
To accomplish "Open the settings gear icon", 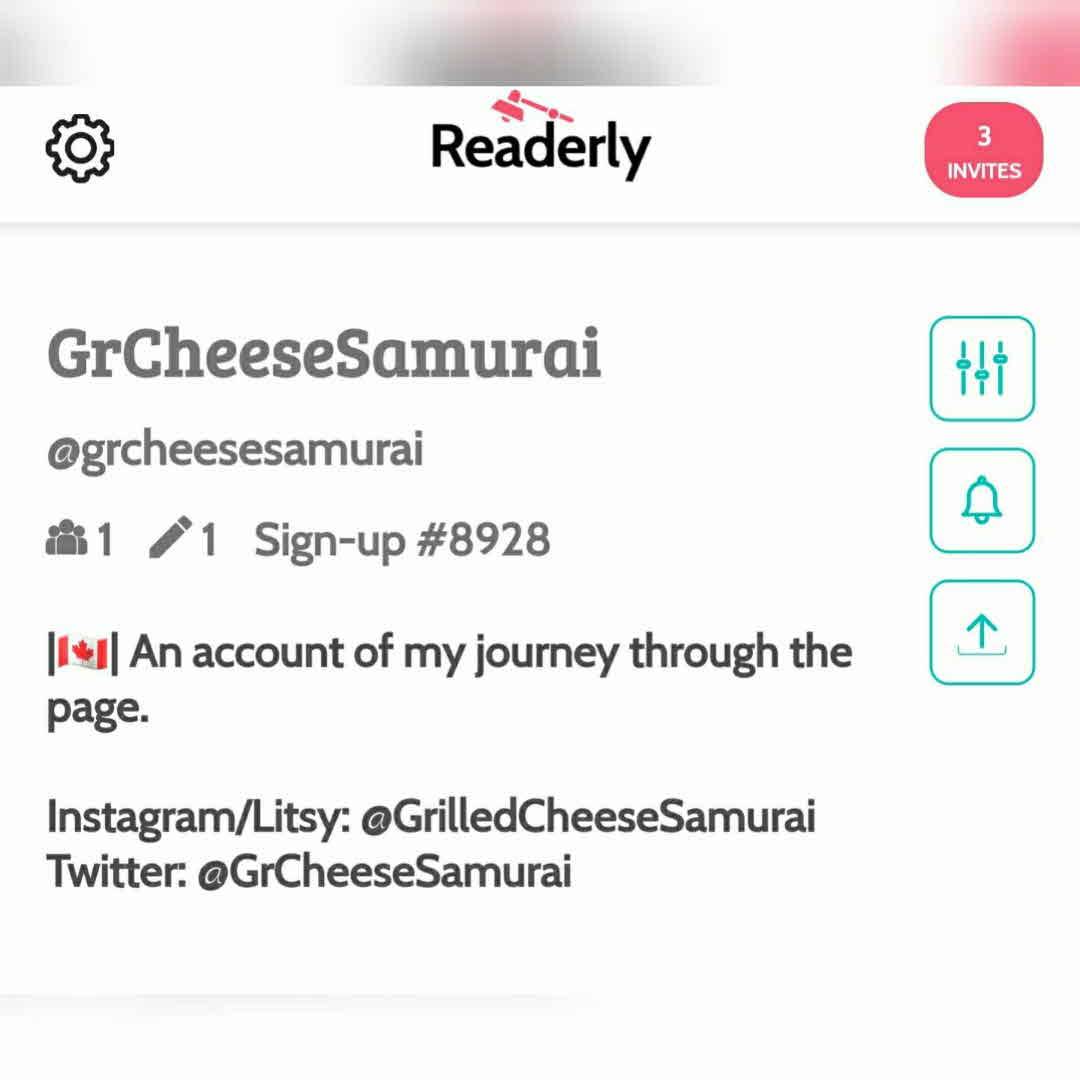I will pyautogui.click(x=80, y=149).
